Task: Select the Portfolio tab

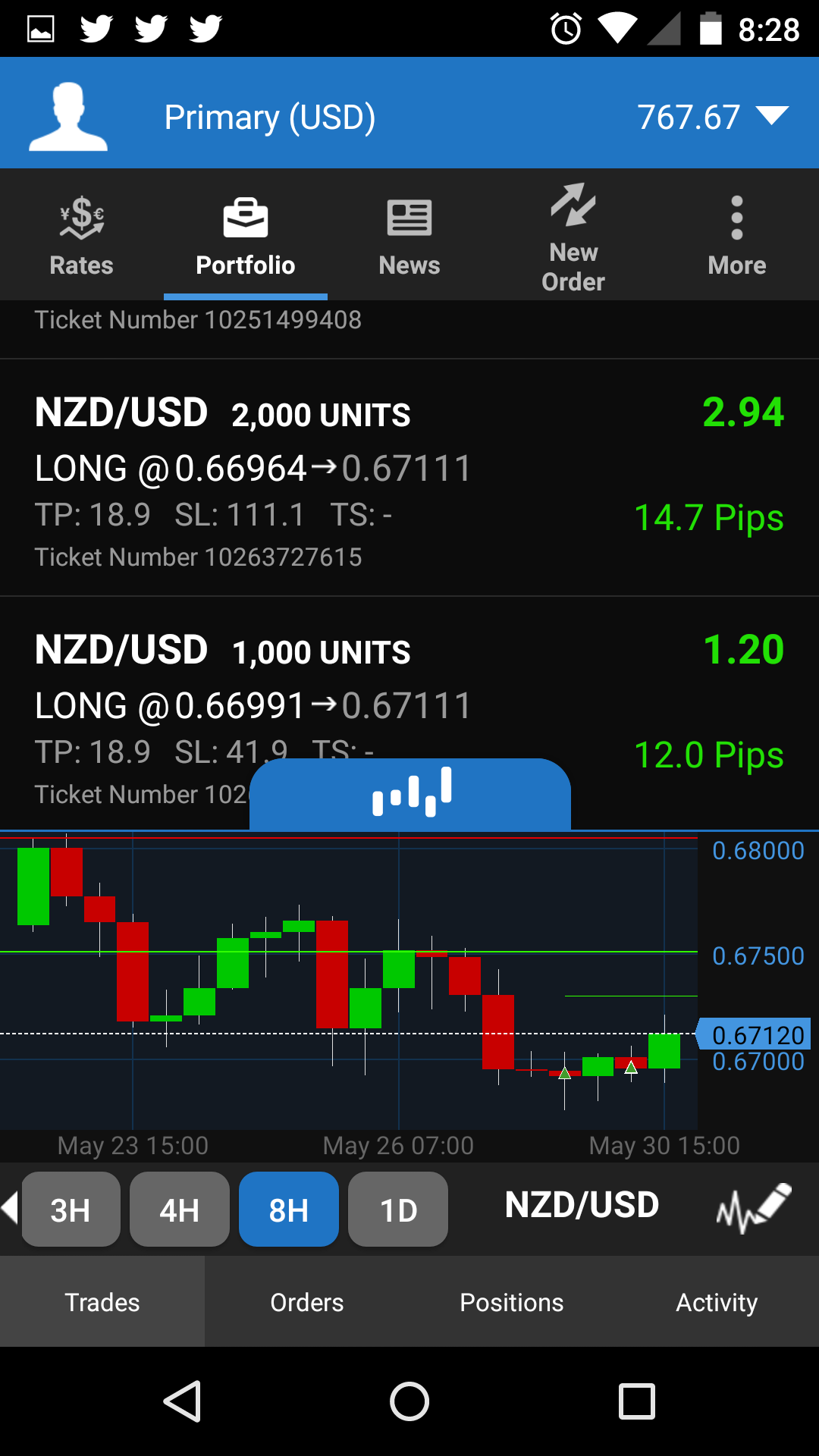Action: (x=245, y=235)
